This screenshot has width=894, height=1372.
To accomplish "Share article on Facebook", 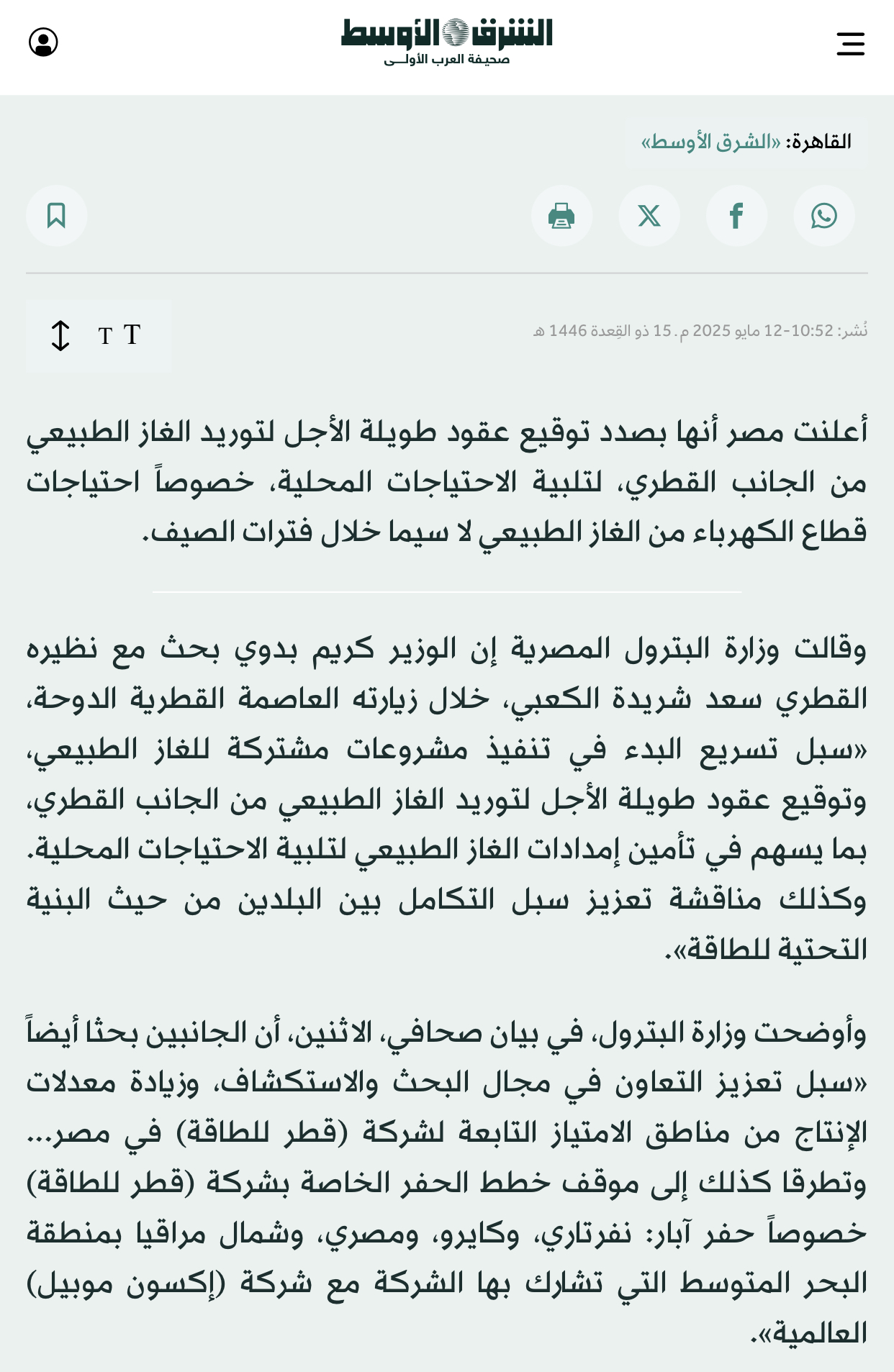I will click(736, 216).
